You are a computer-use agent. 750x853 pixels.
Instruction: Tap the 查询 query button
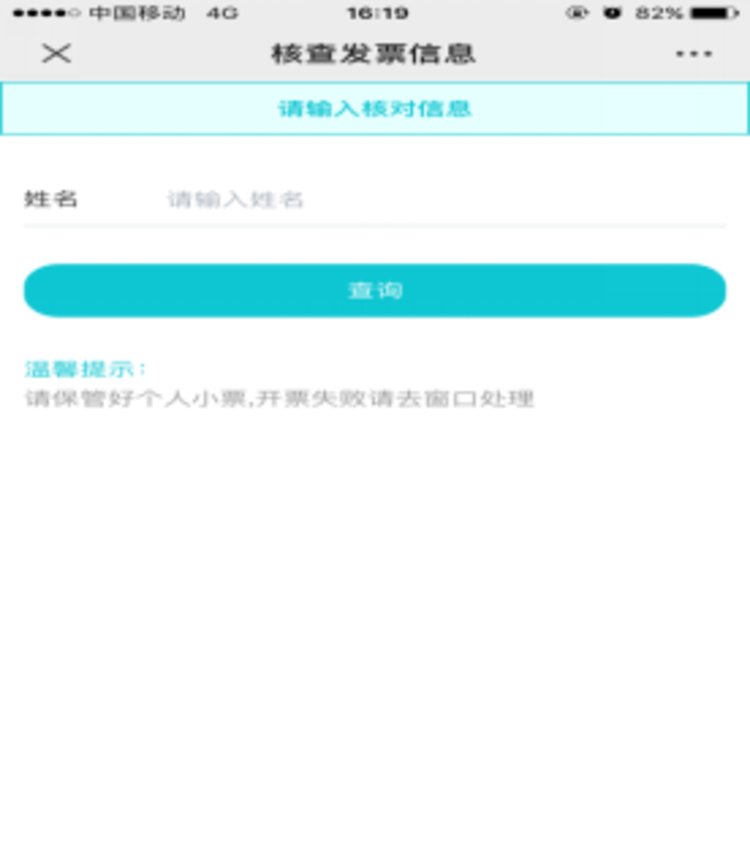pos(374,290)
